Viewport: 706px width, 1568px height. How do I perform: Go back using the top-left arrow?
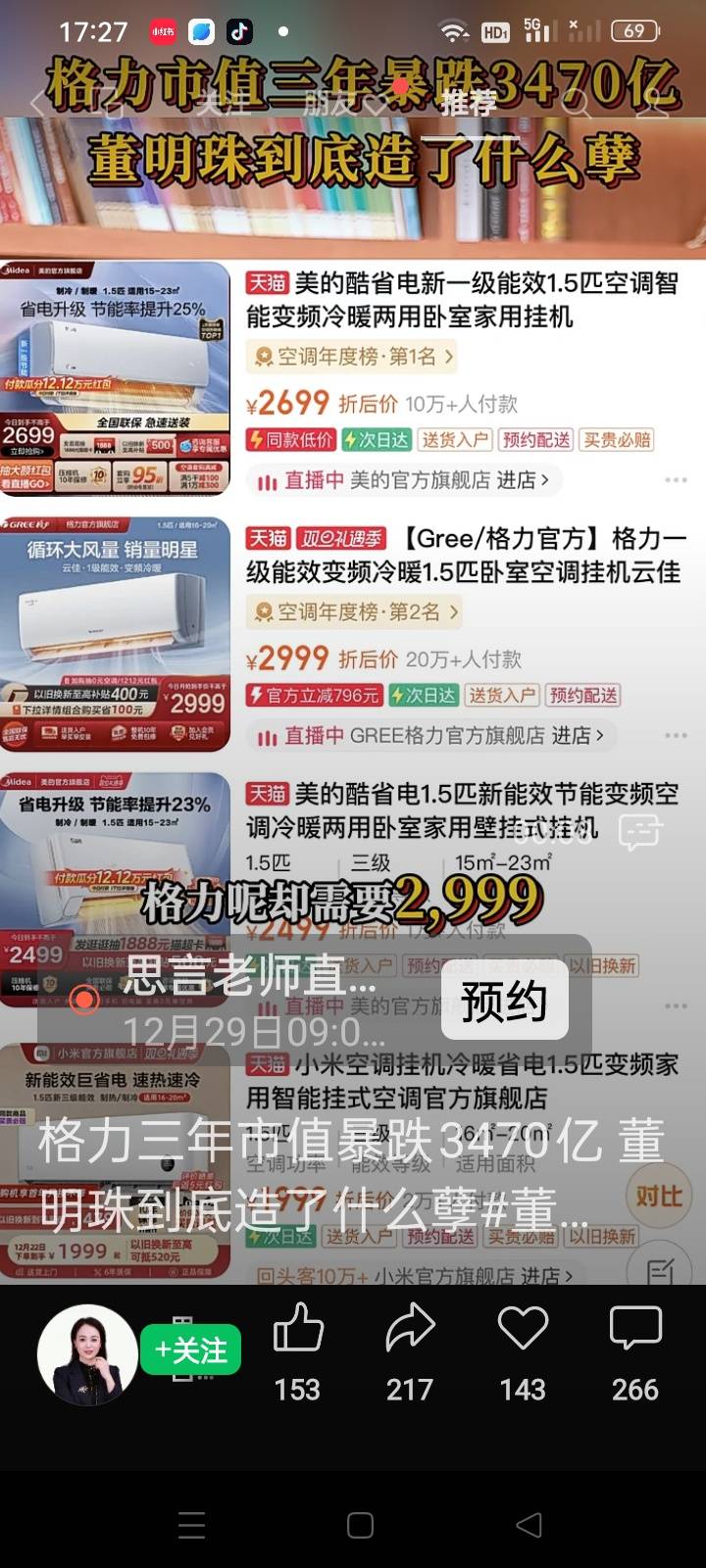coord(39,103)
